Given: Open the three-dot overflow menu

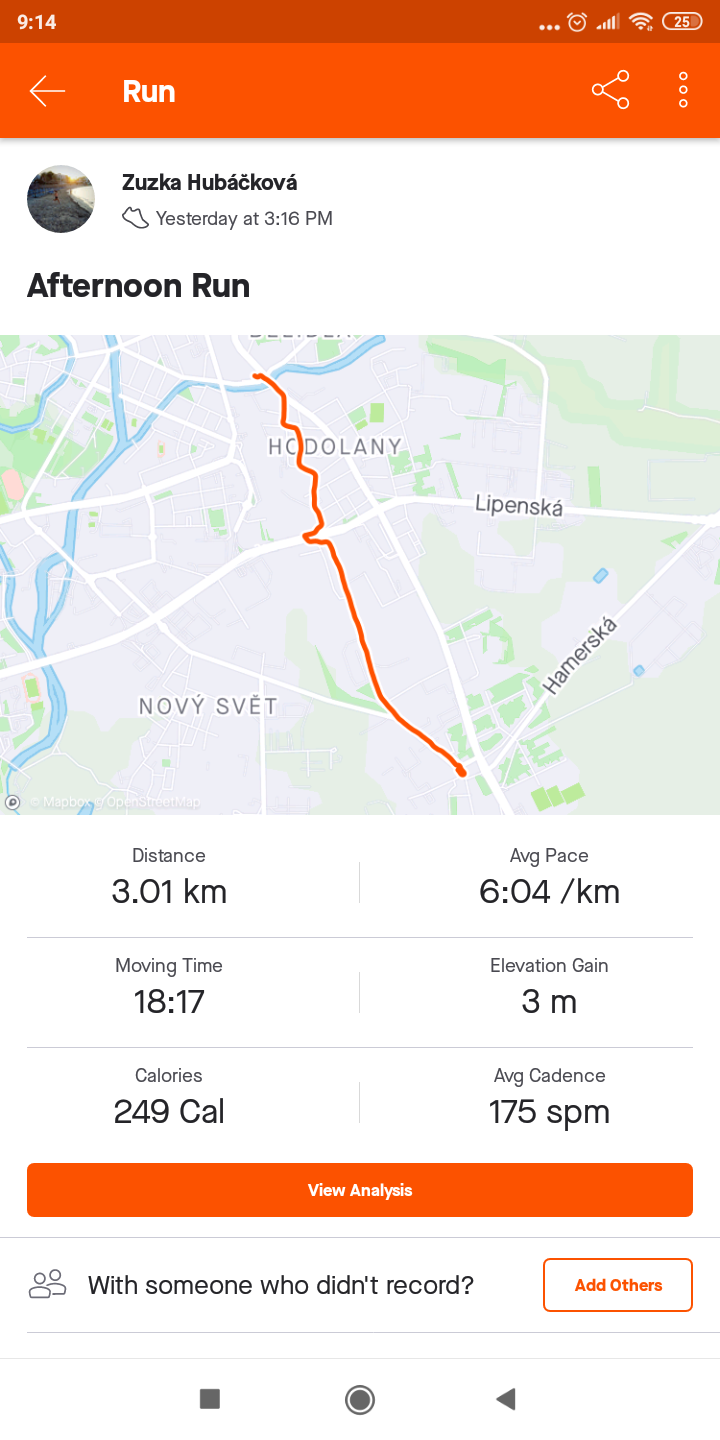Looking at the screenshot, I should pos(684,90).
